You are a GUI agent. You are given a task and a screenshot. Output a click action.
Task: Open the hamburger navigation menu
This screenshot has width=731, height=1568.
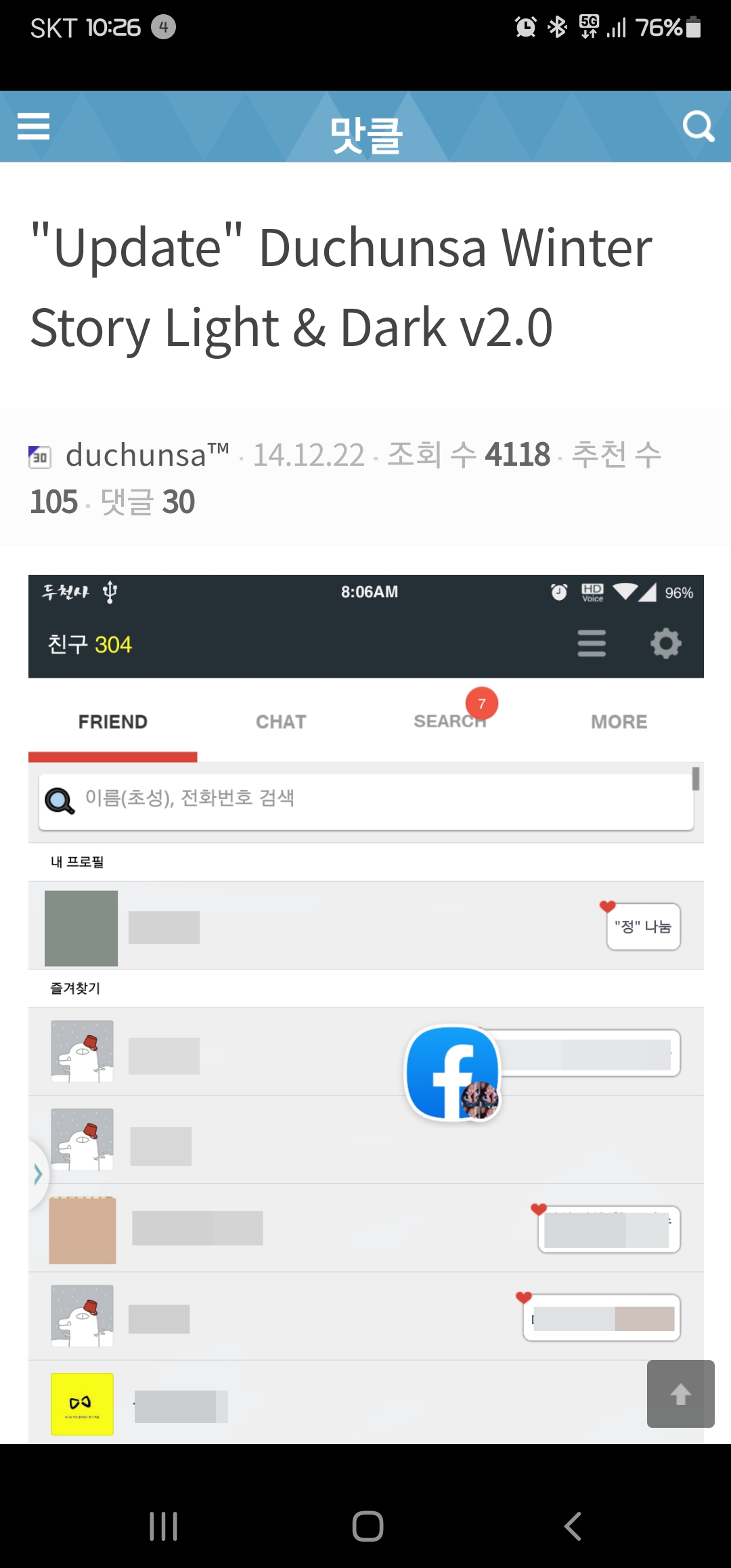(x=34, y=127)
